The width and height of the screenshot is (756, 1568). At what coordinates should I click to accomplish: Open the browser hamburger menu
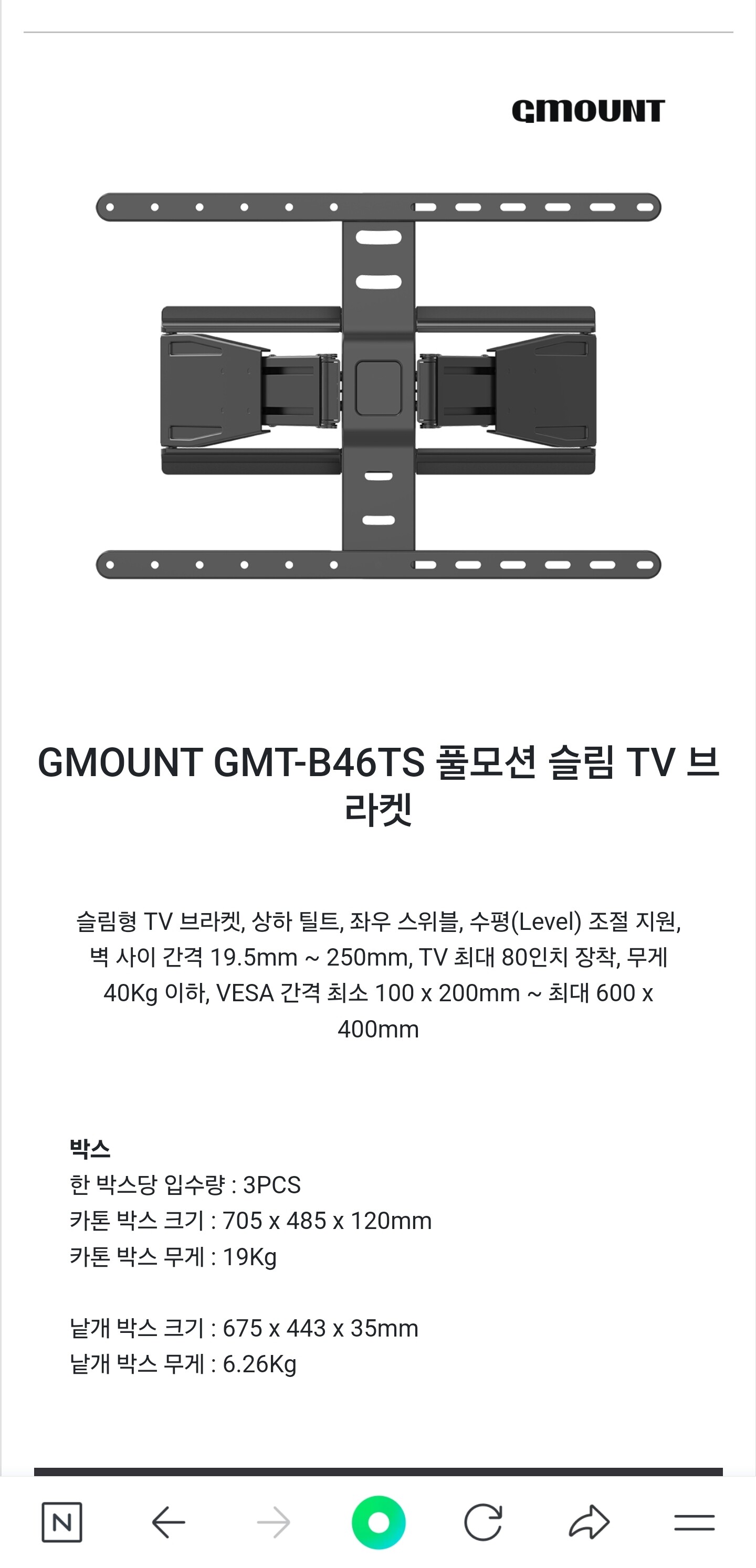pos(695,1522)
